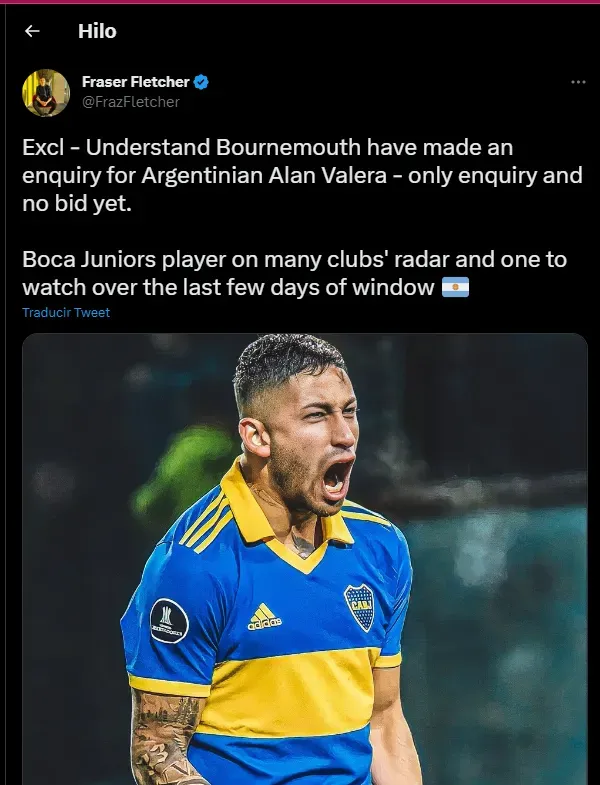
Task: Tap the Traducir Tweet link
Action: (x=66, y=313)
